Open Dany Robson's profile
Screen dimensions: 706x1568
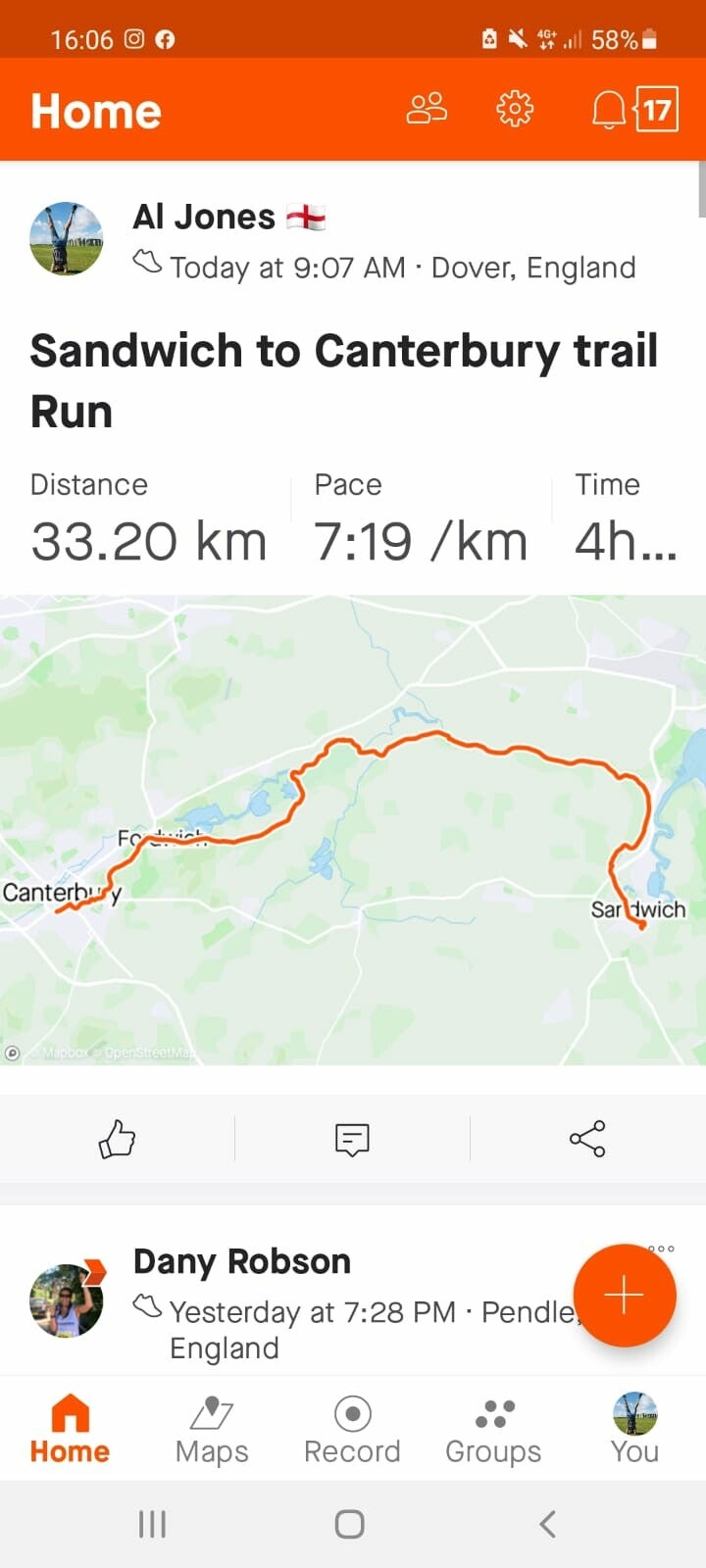tap(67, 1300)
